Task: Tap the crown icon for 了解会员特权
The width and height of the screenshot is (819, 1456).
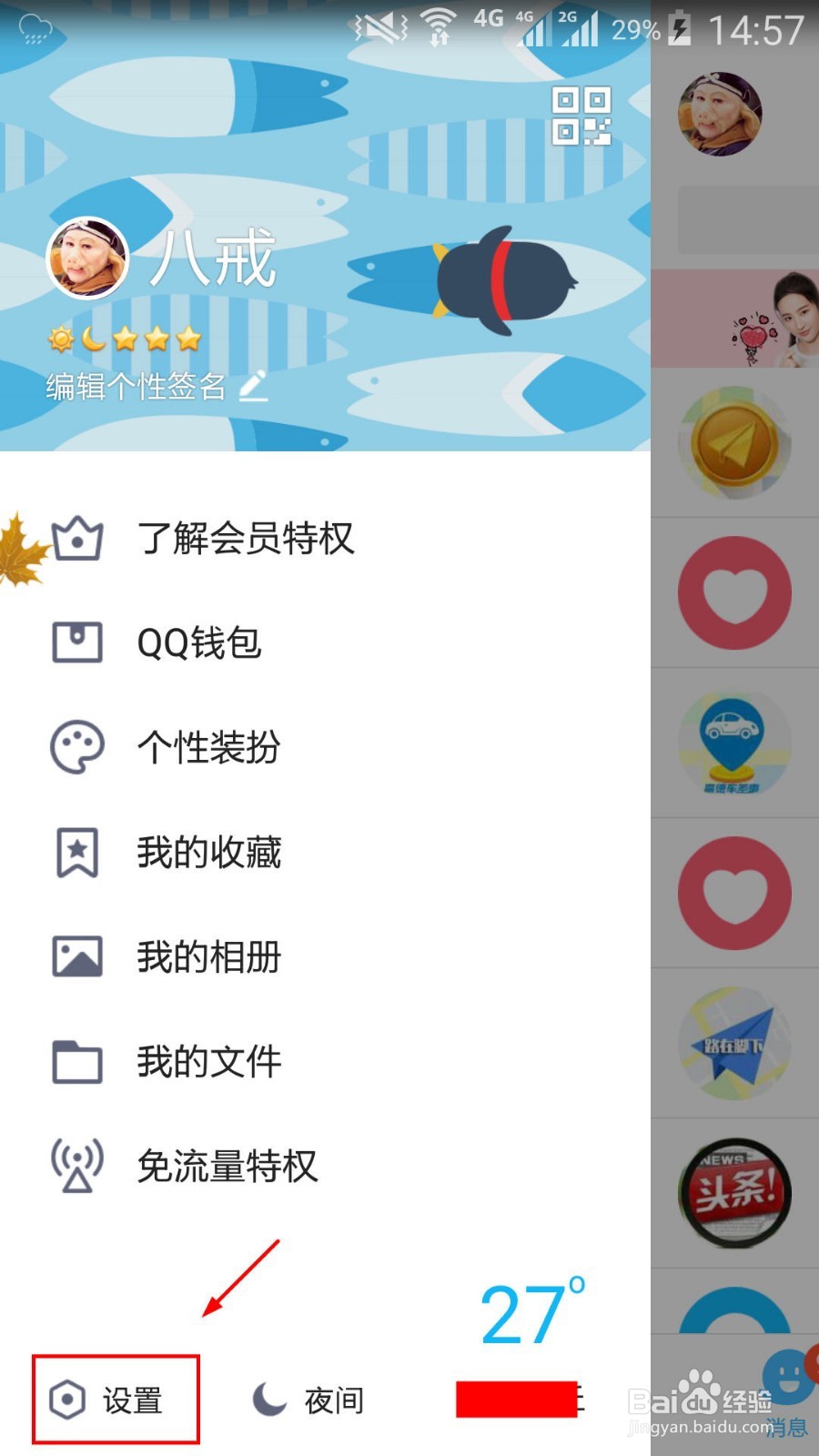Action: [76, 538]
